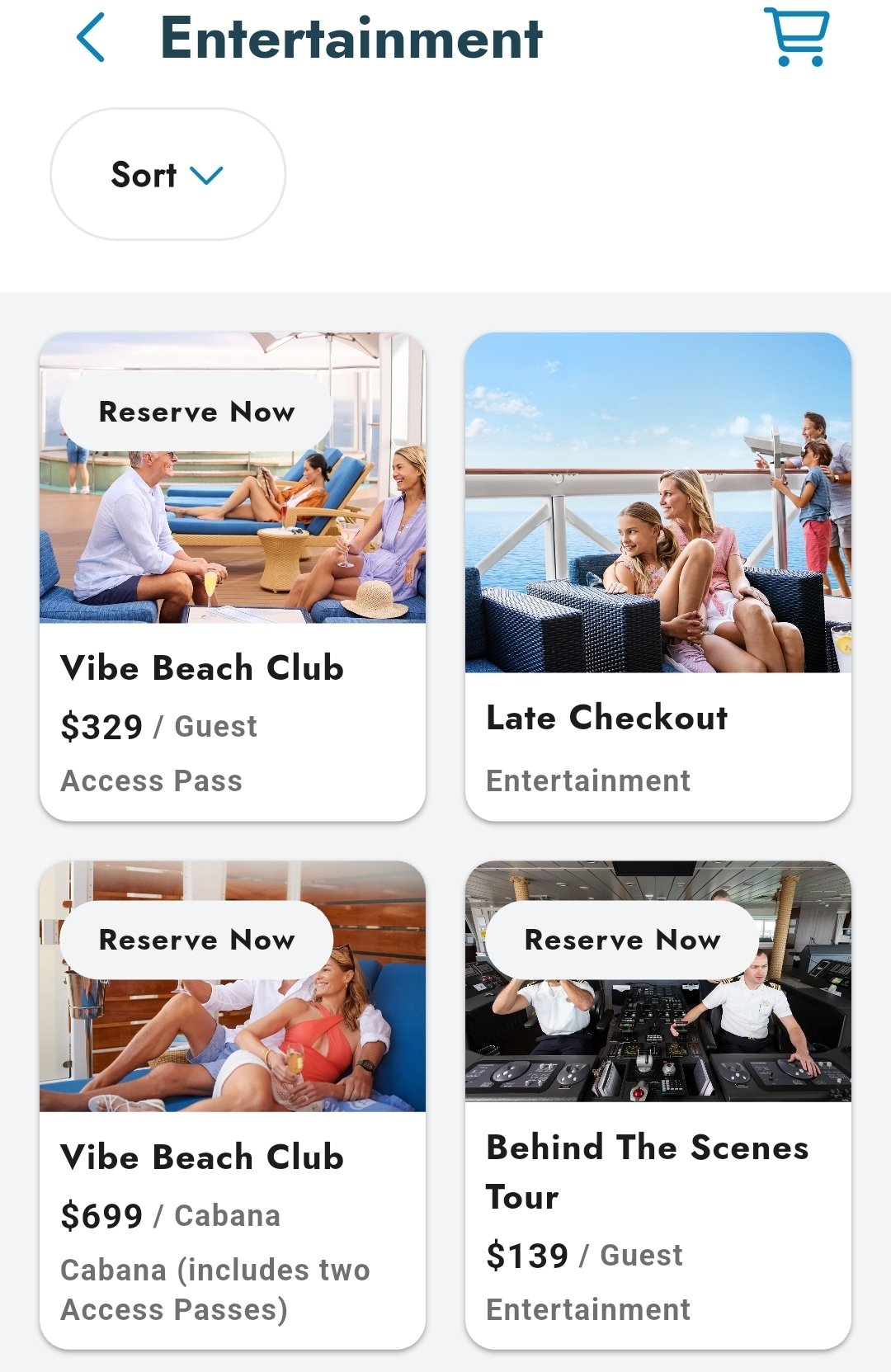891x1372 pixels.
Task: Open Vibe Beach Club Access Pass card
Action: click(x=233, y=718)
